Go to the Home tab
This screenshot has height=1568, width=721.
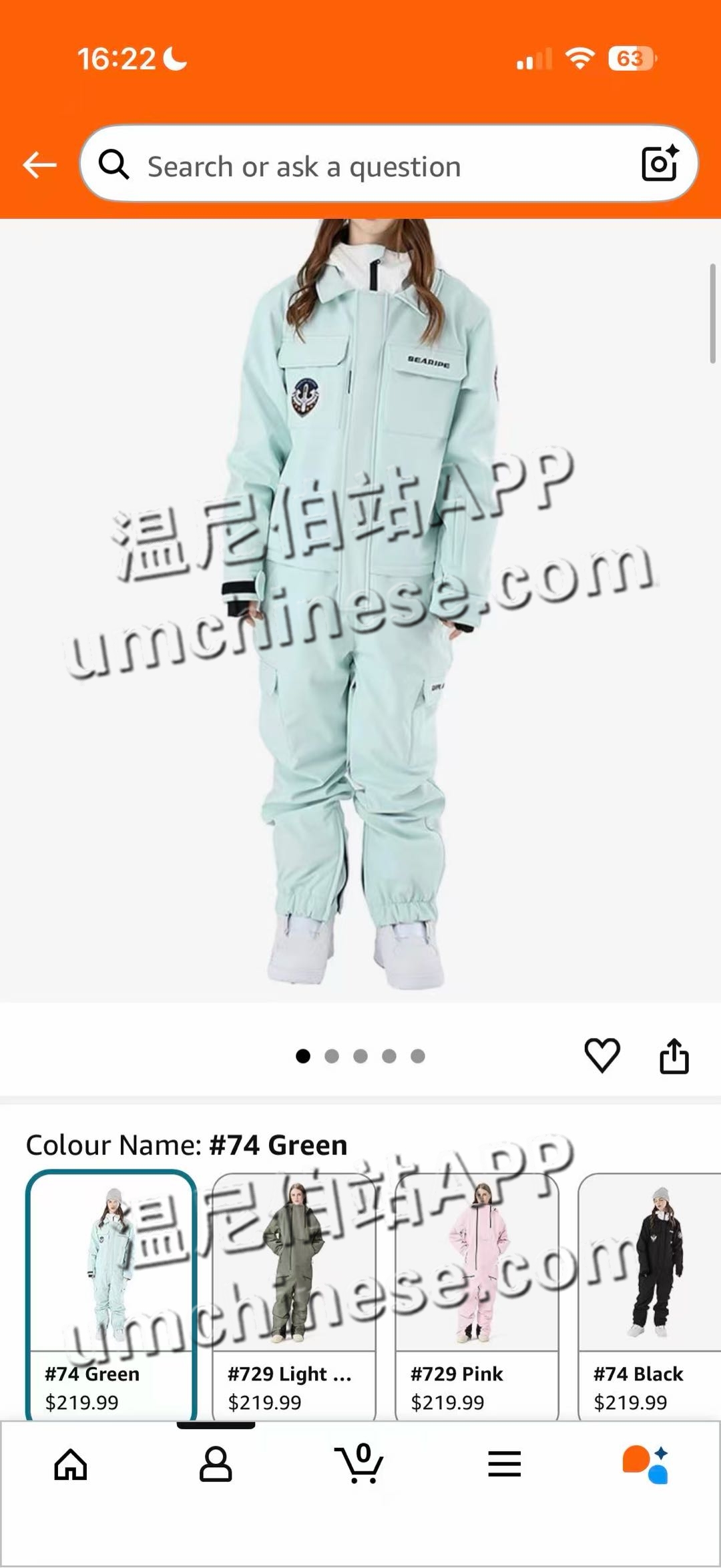pos(71,1465)
